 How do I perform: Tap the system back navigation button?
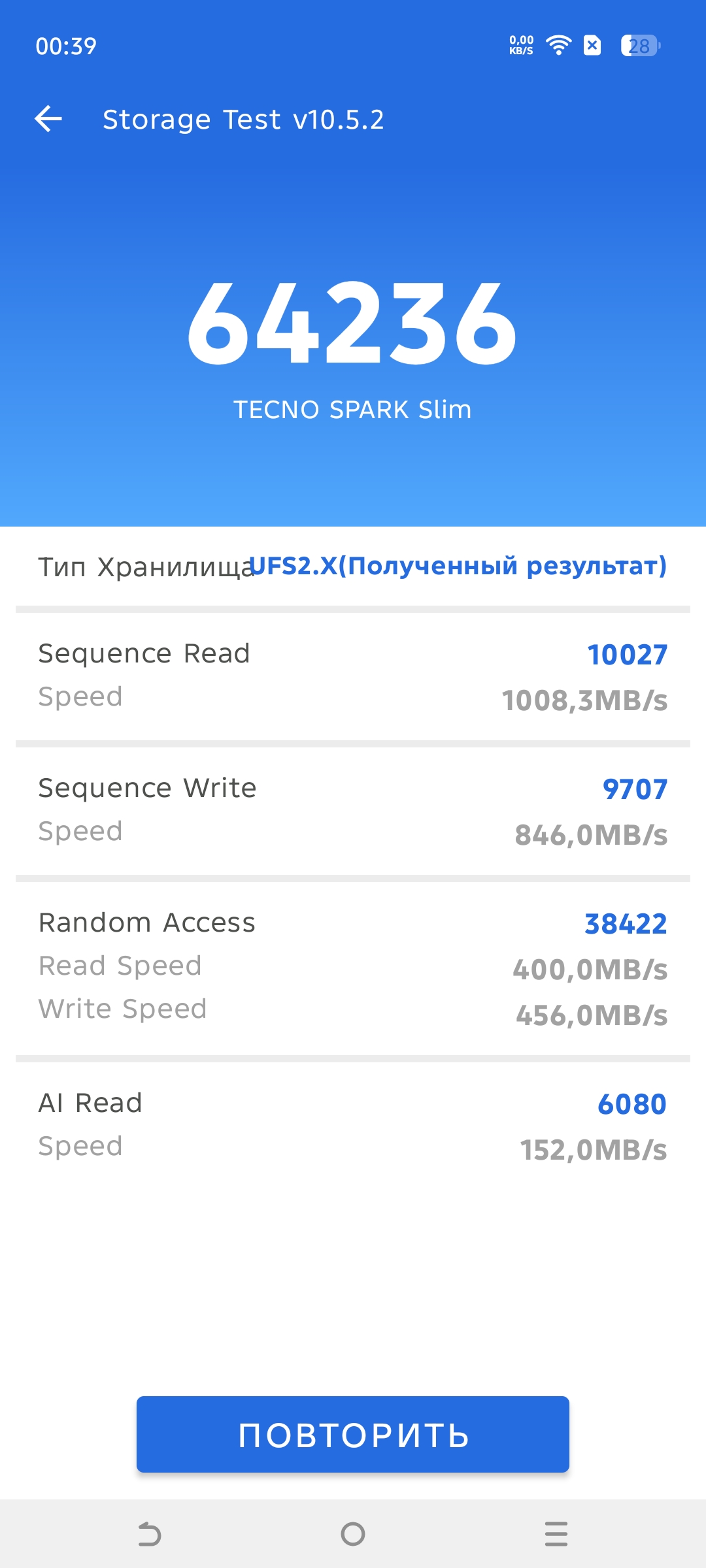point(150,1533)
